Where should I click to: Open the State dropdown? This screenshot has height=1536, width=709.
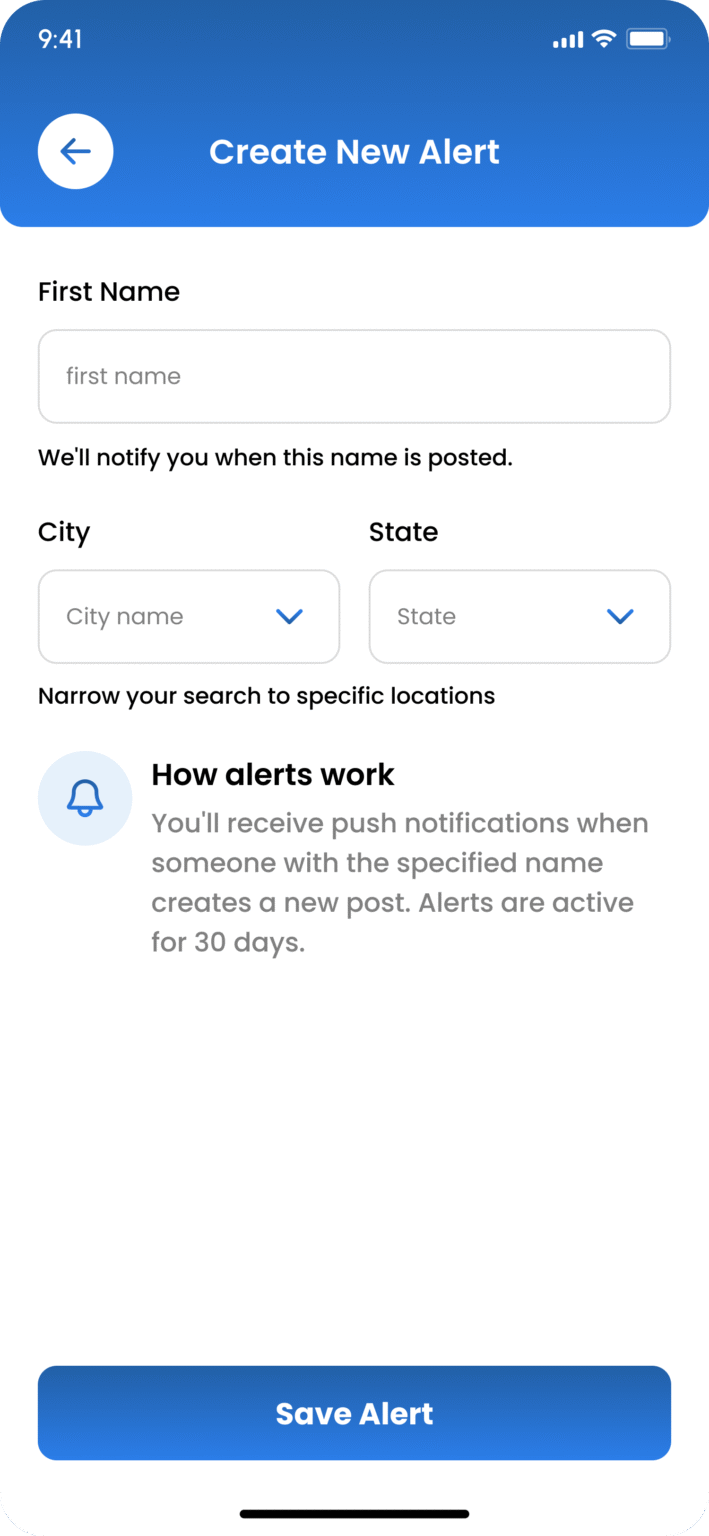(519, 616)
